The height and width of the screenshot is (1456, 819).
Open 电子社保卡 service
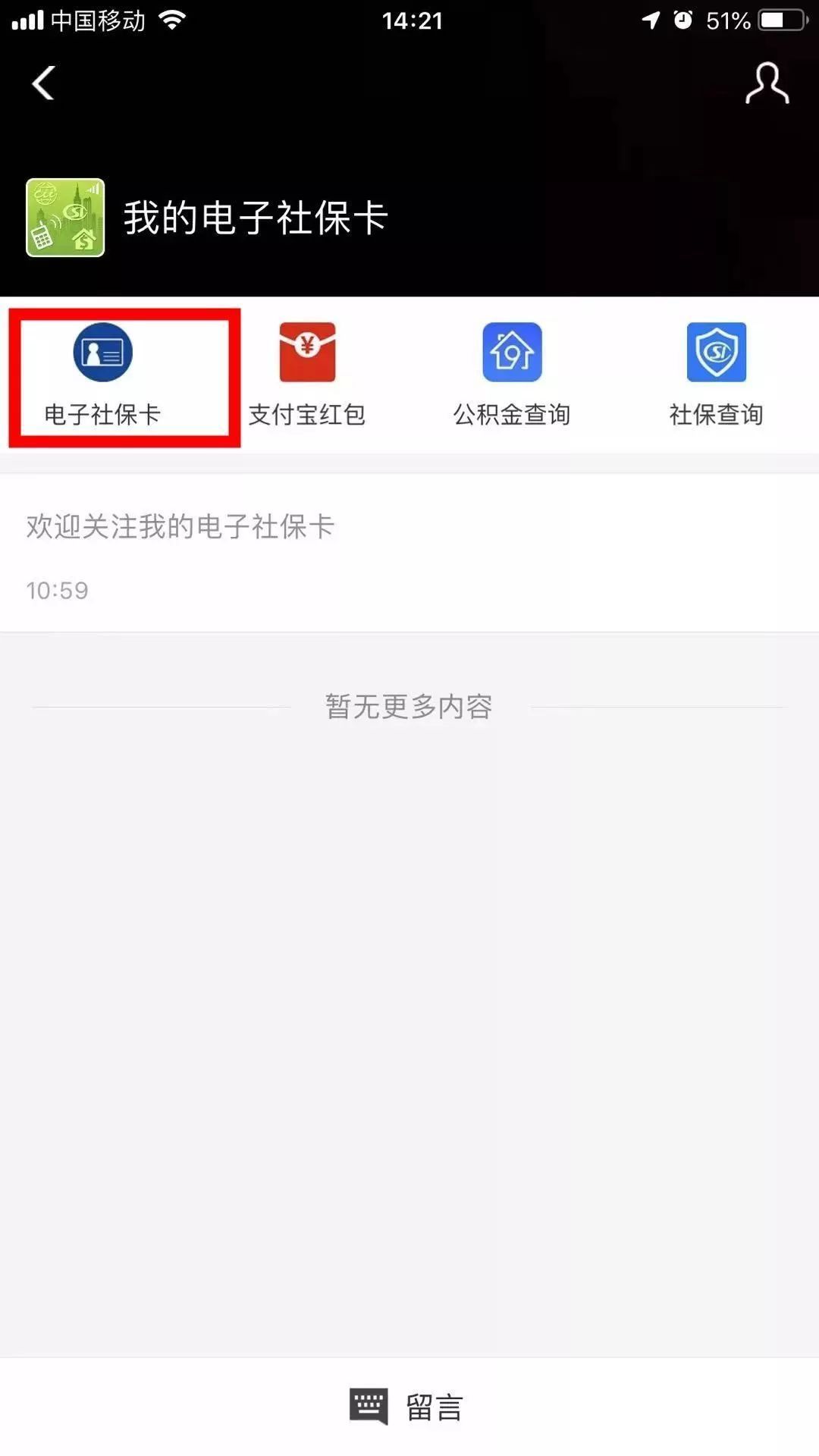[103, 374]
